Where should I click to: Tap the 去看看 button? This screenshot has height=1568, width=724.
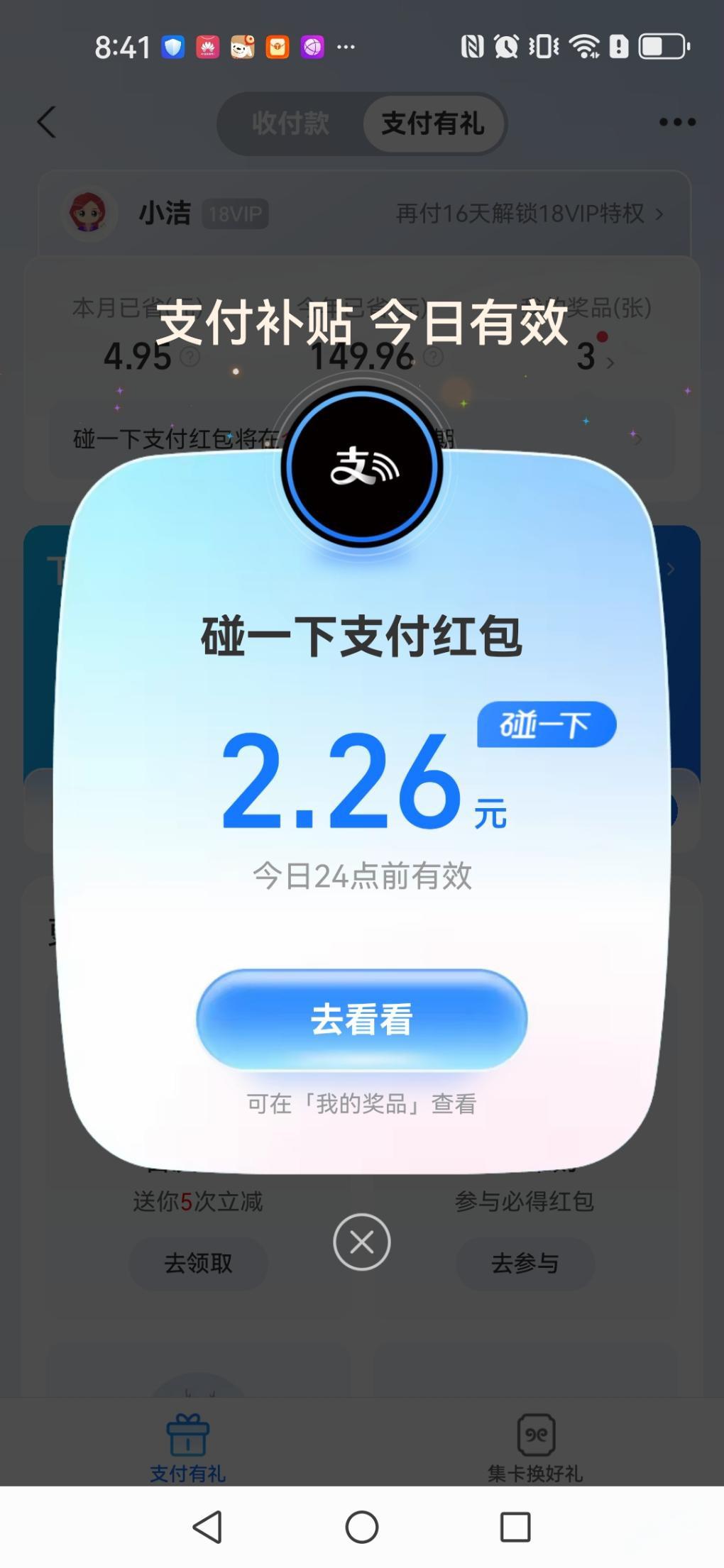(x=361, y=1020)
